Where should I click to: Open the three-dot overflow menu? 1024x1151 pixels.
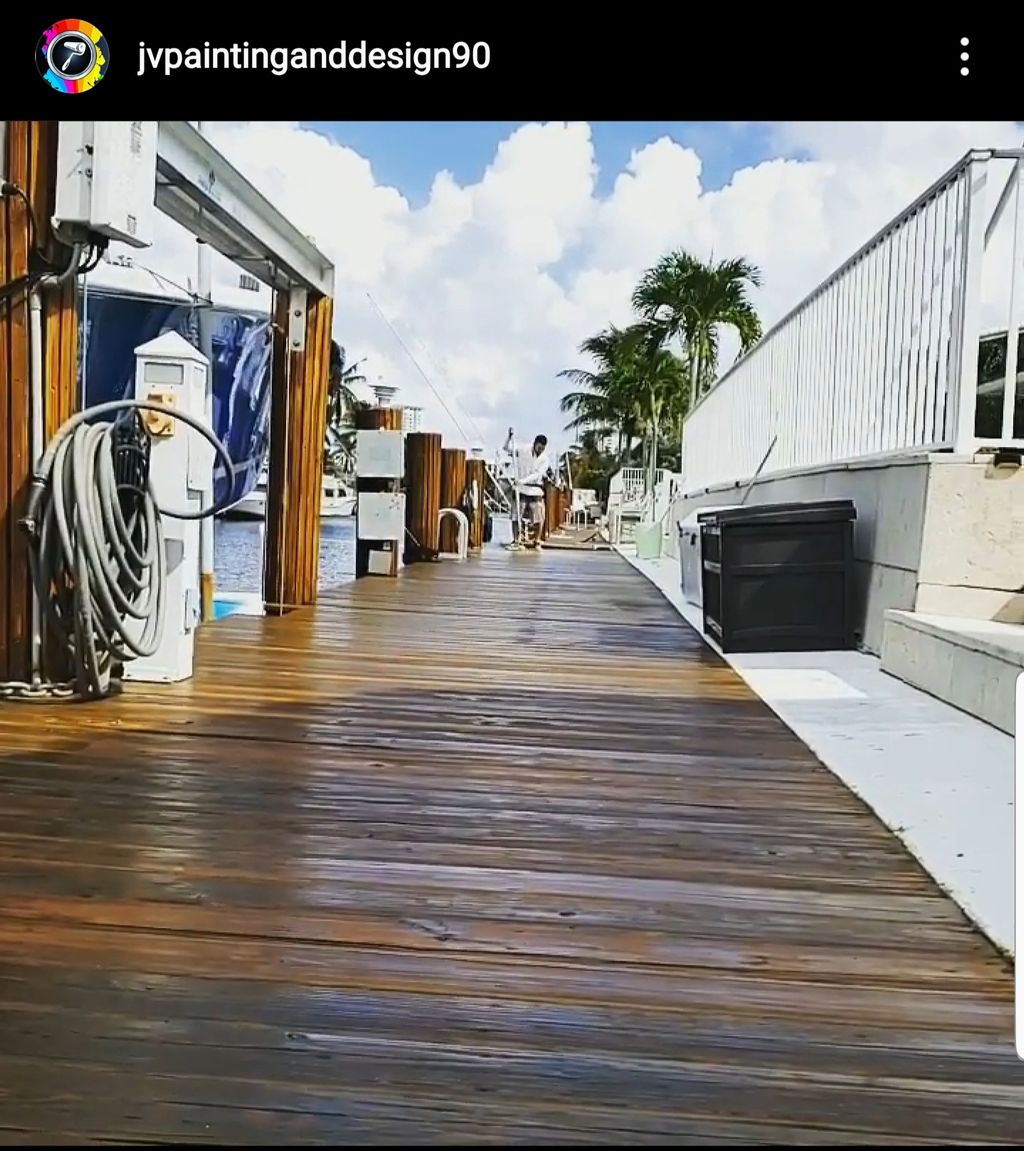coord(963,57)
